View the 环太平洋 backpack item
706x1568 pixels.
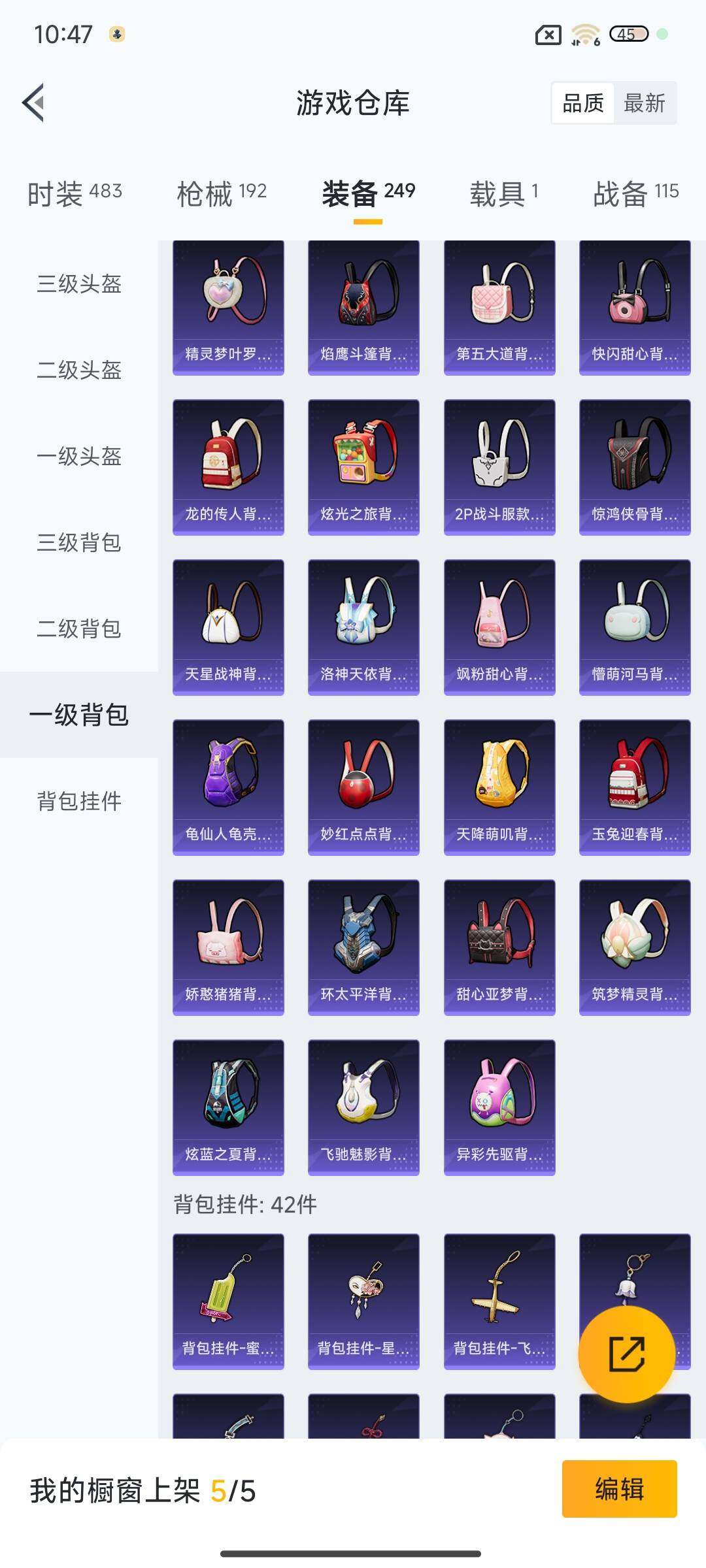[x=363, y=947]
